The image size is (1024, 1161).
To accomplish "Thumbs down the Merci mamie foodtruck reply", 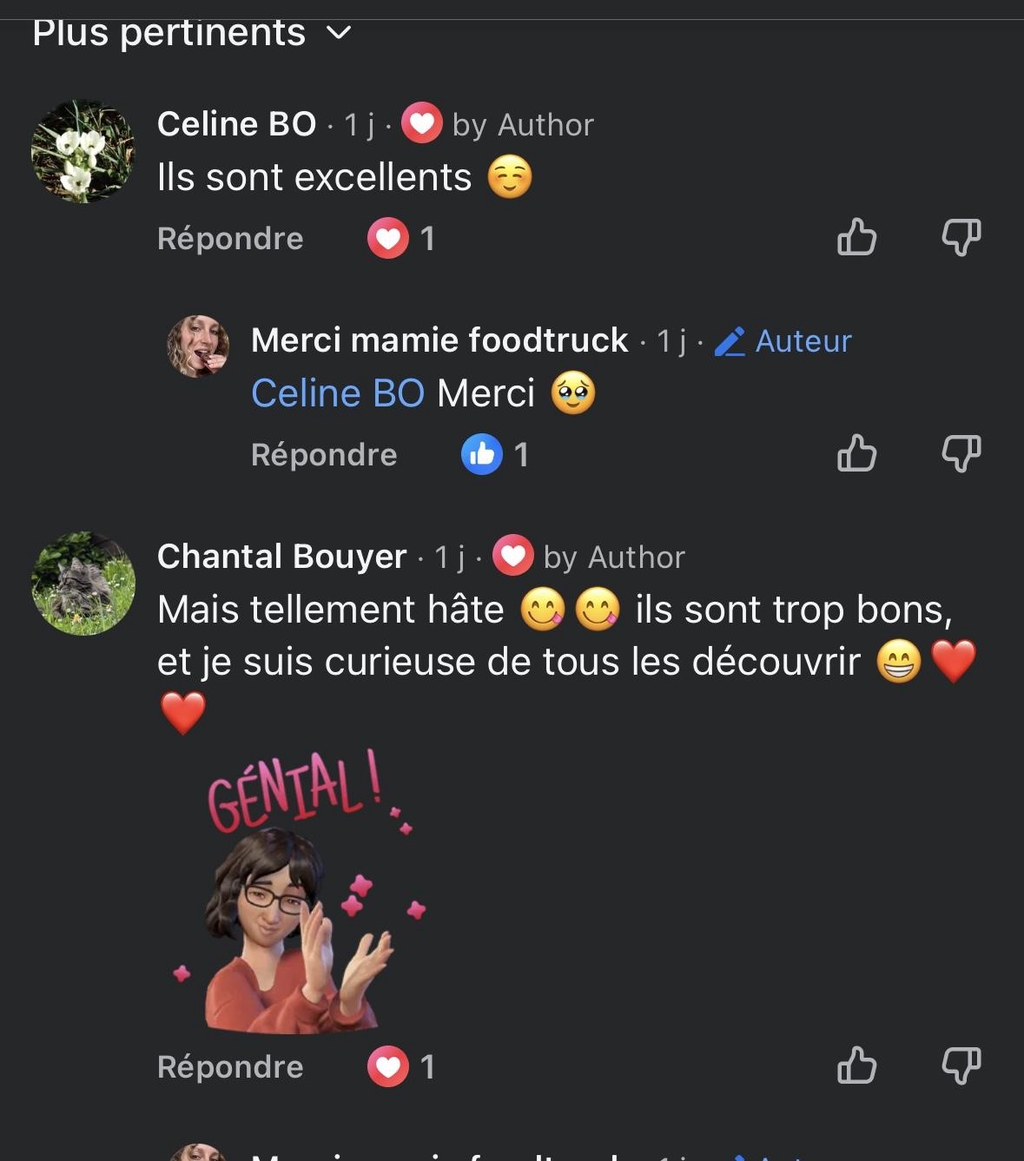I will 961,454.
